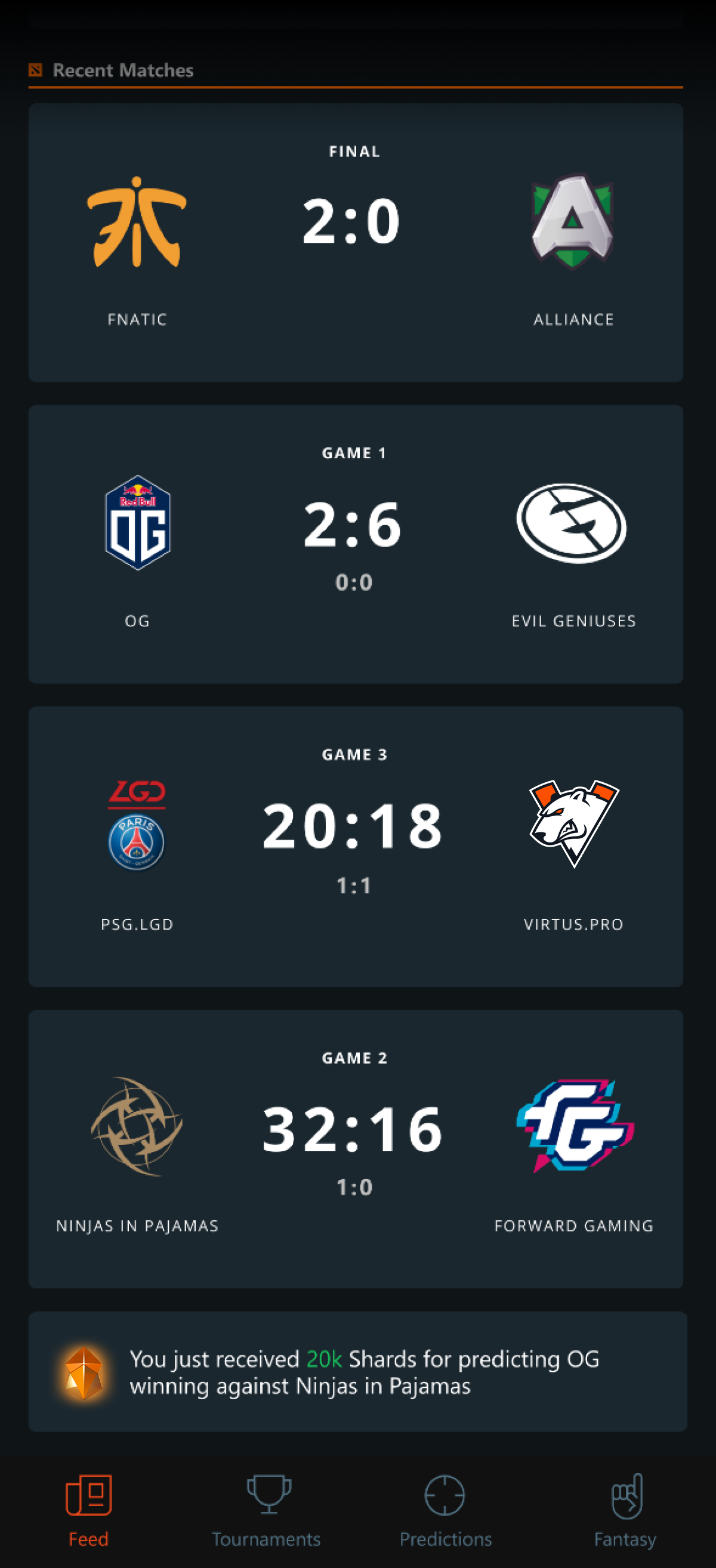This screenshot has width=716, height=1568.
Task: View the PSG.LGD vs Virtus.pro match
Action: 356,847
